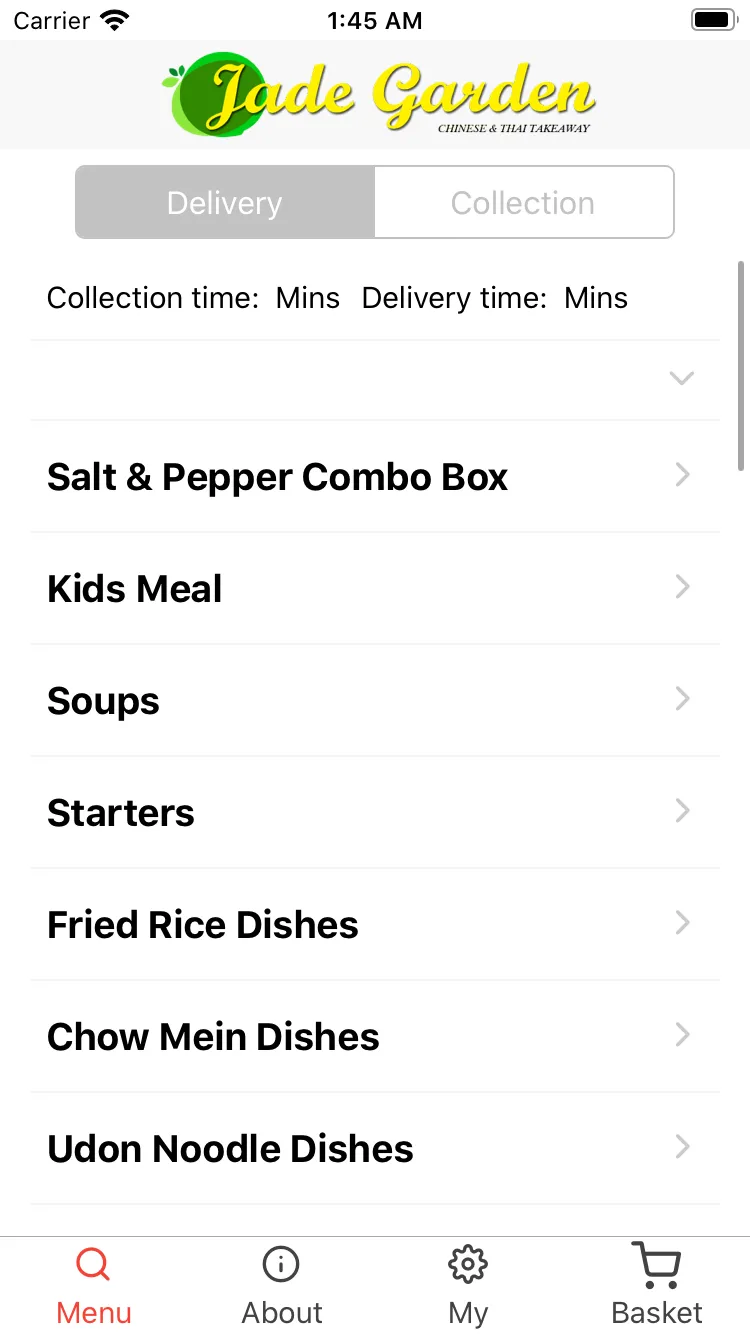The height and width of the screenshot is (1334, 750).
Task: Show Chow Mein Dishes
Action: pyautogui.click(x=375, y=1037)
